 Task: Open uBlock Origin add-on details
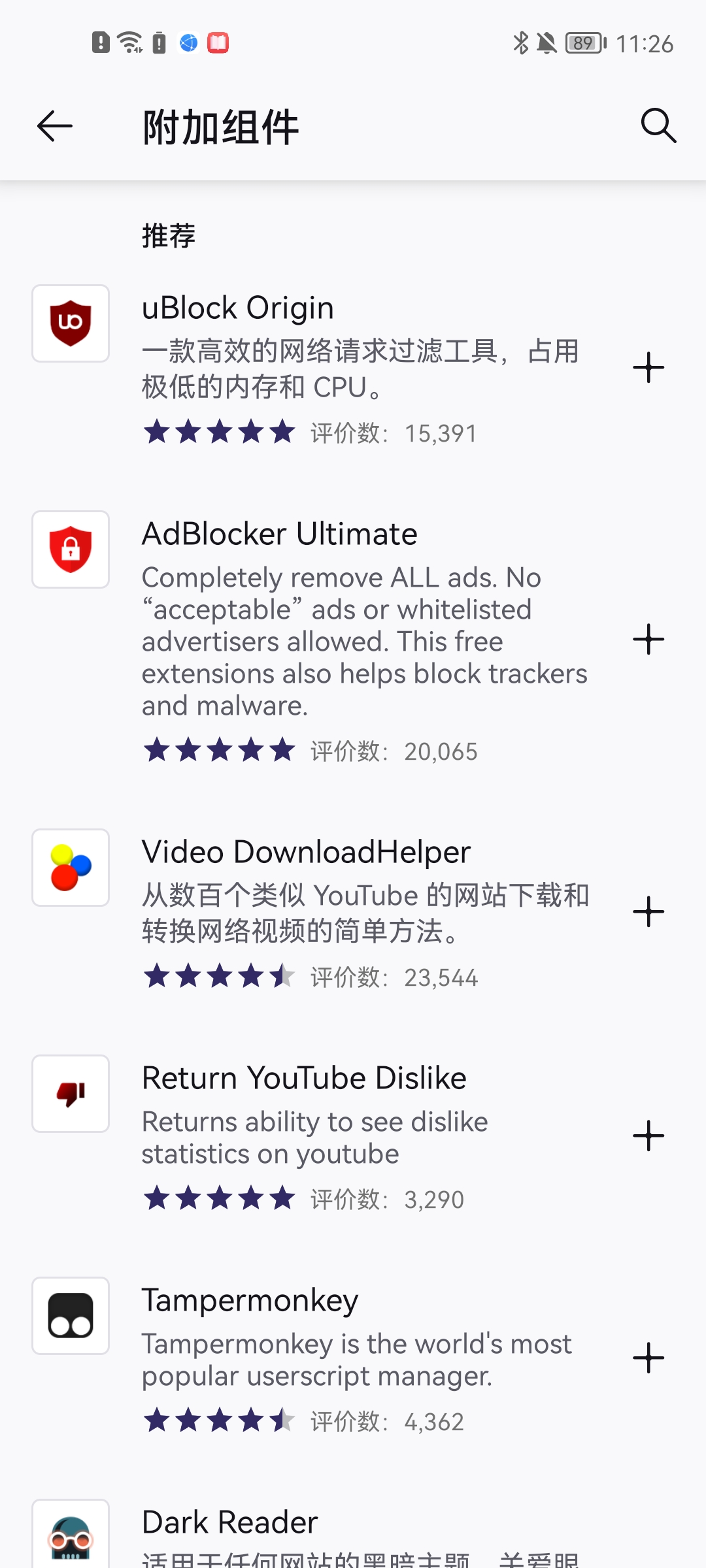tap(238, 308)
